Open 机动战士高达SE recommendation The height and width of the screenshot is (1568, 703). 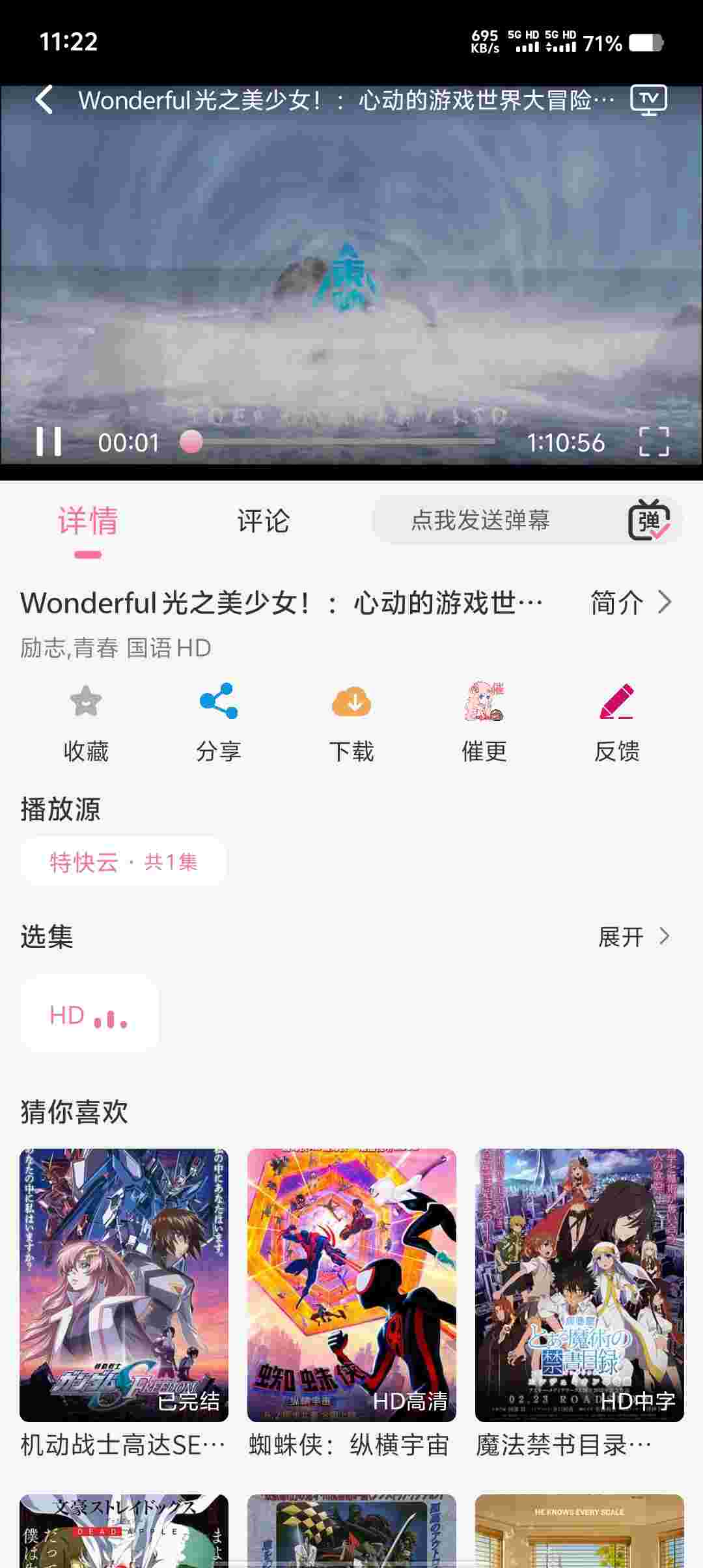pos(124,1285)
